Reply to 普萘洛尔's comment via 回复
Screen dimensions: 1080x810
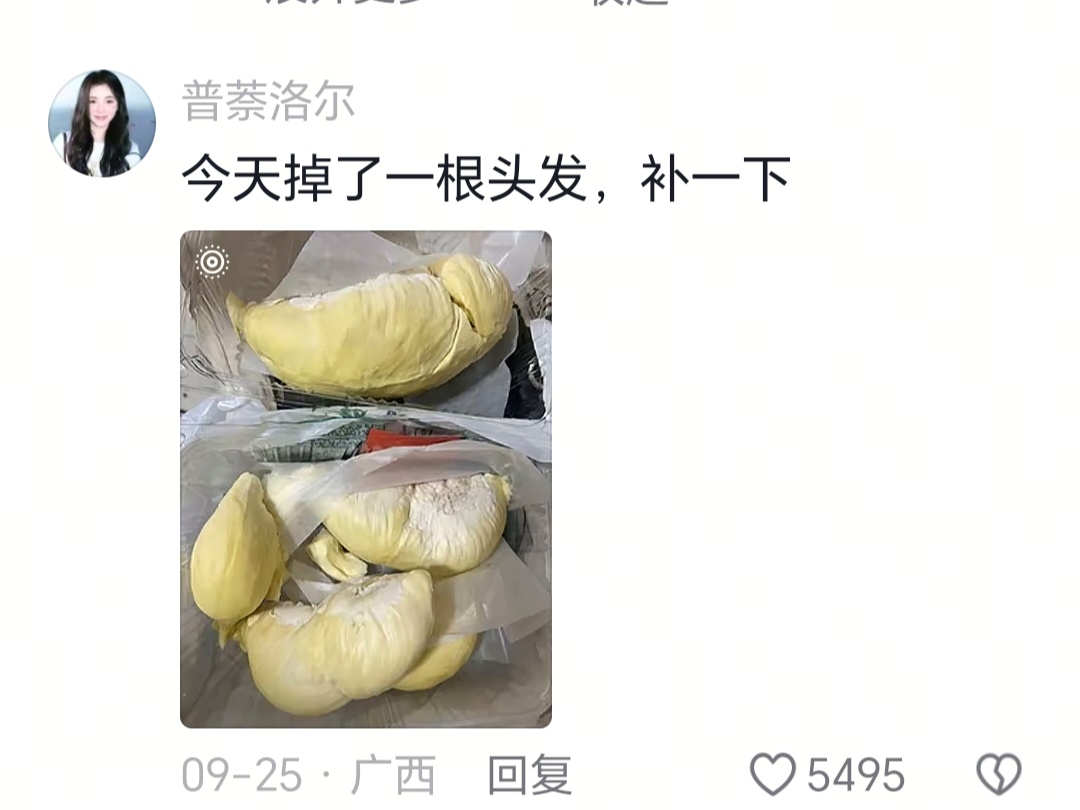click(530, 775)
